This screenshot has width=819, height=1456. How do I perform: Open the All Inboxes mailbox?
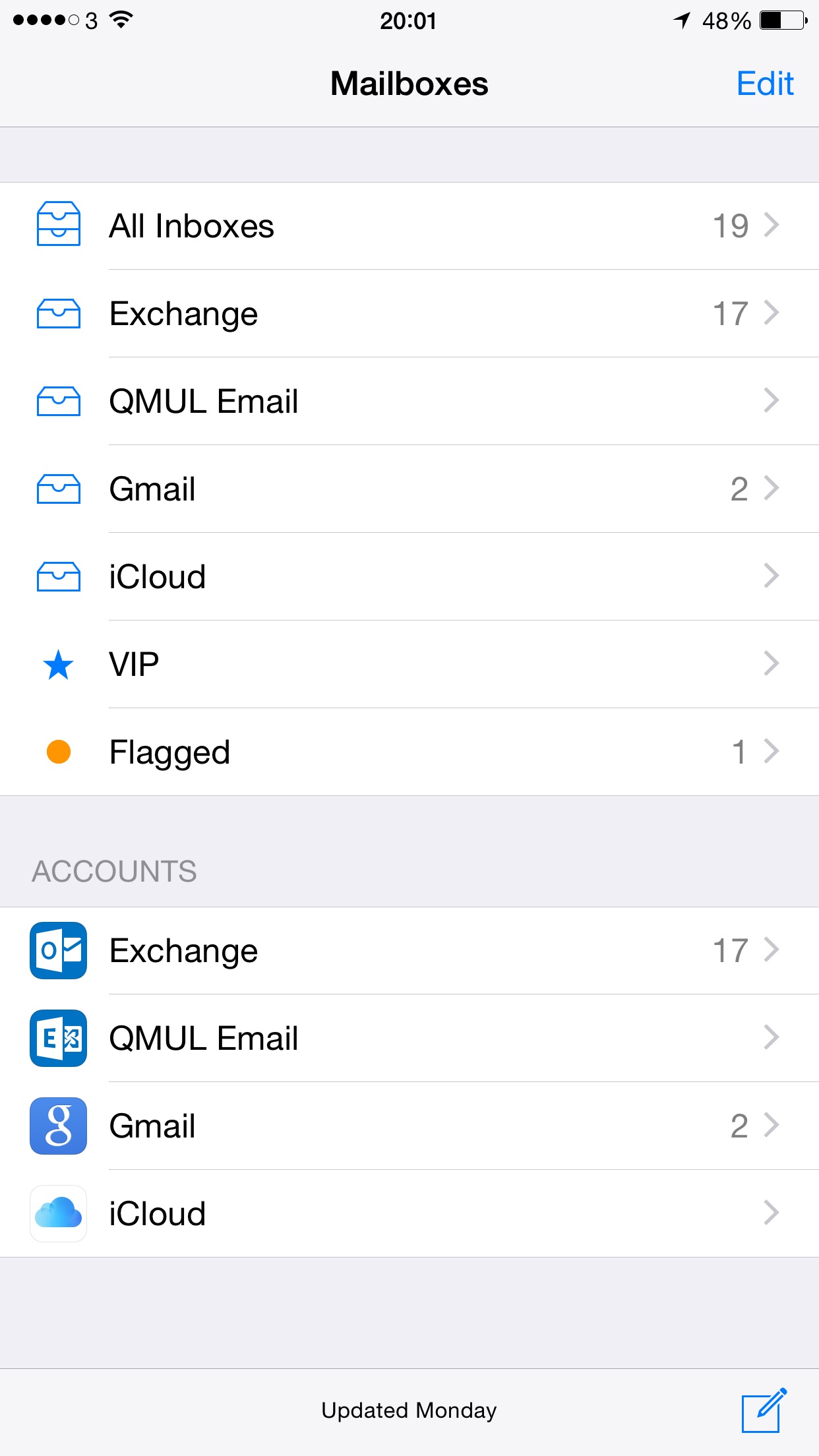tap(409, 226)
